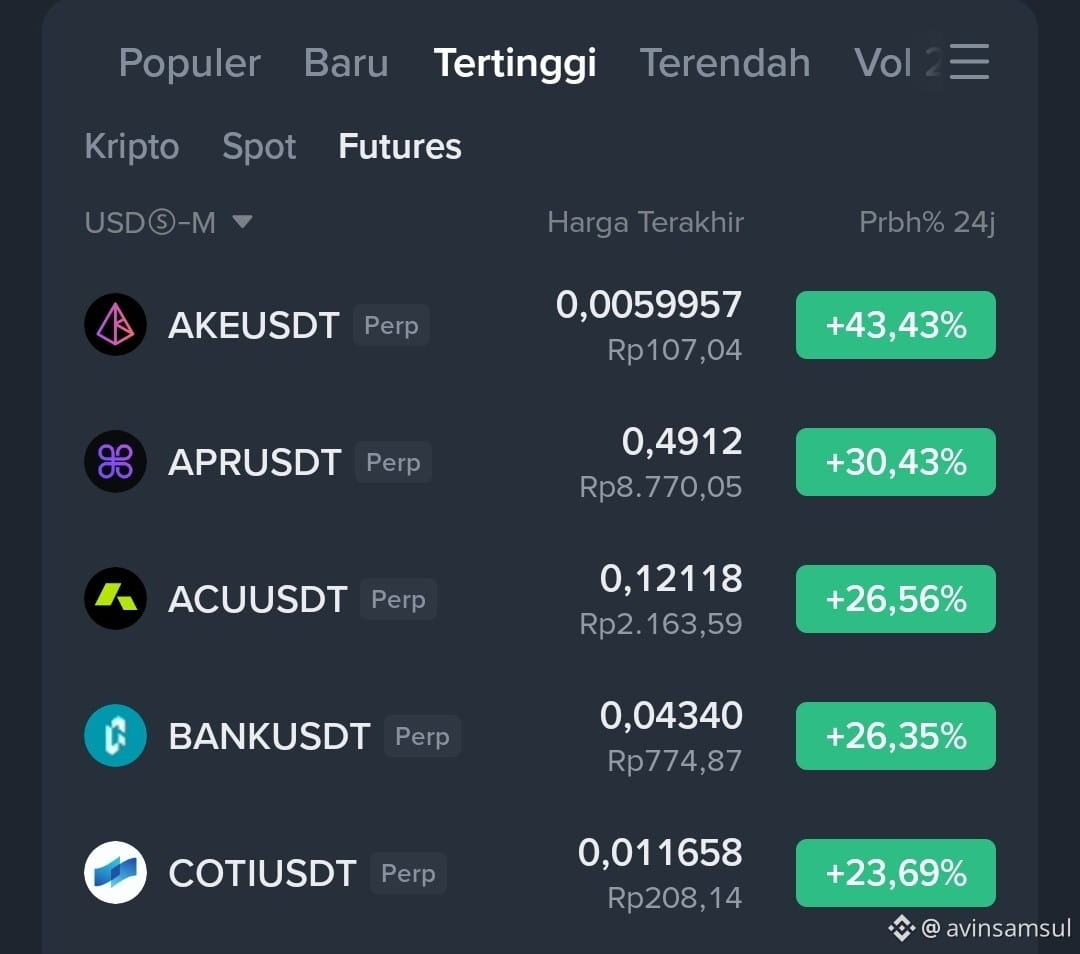Image resolution: width=1080 pixels, height=954 pixels.
Task: Switch to the Baru tab
Action: coord(346,63)
